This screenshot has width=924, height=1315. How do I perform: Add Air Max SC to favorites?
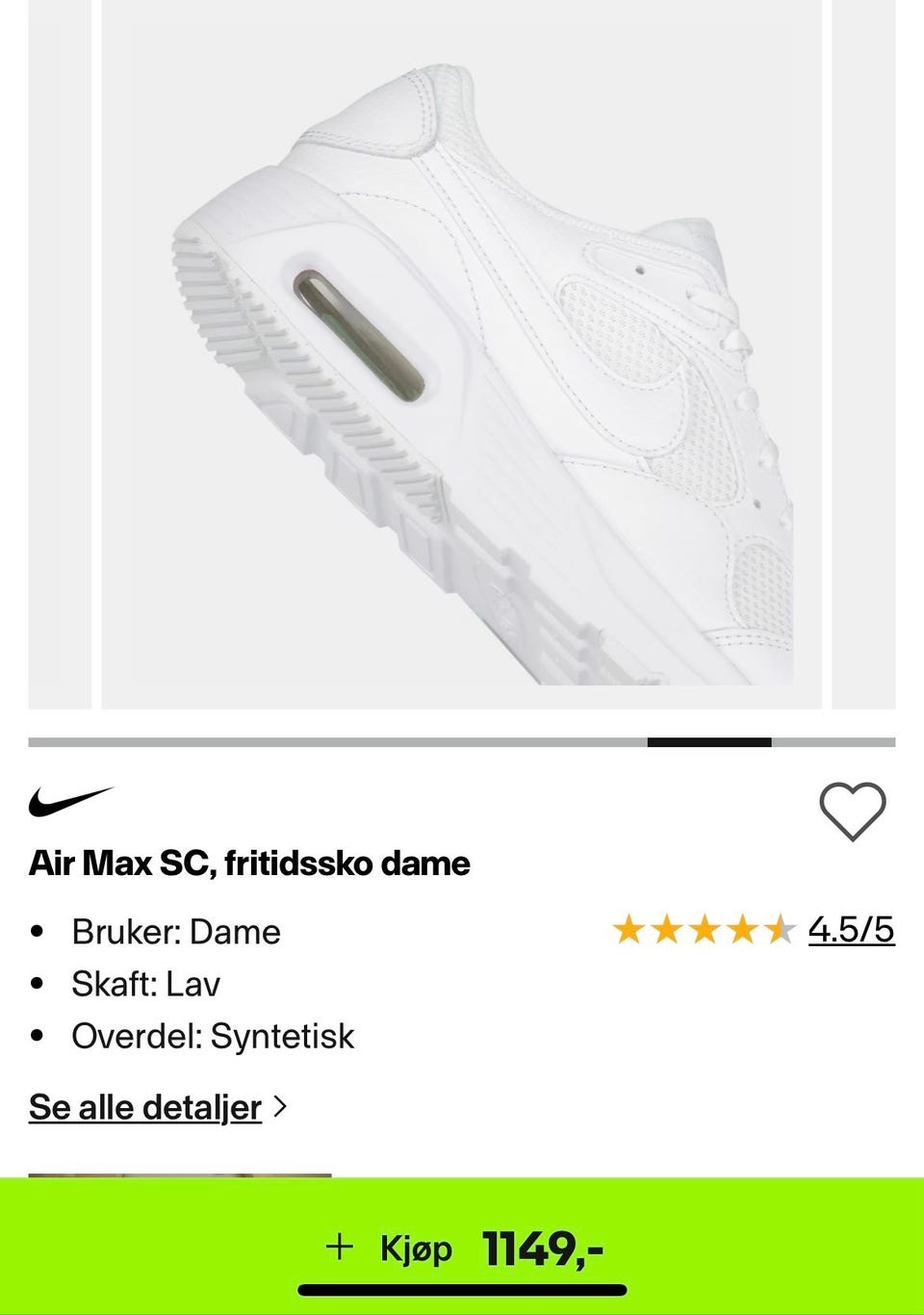tap(852, 811)
